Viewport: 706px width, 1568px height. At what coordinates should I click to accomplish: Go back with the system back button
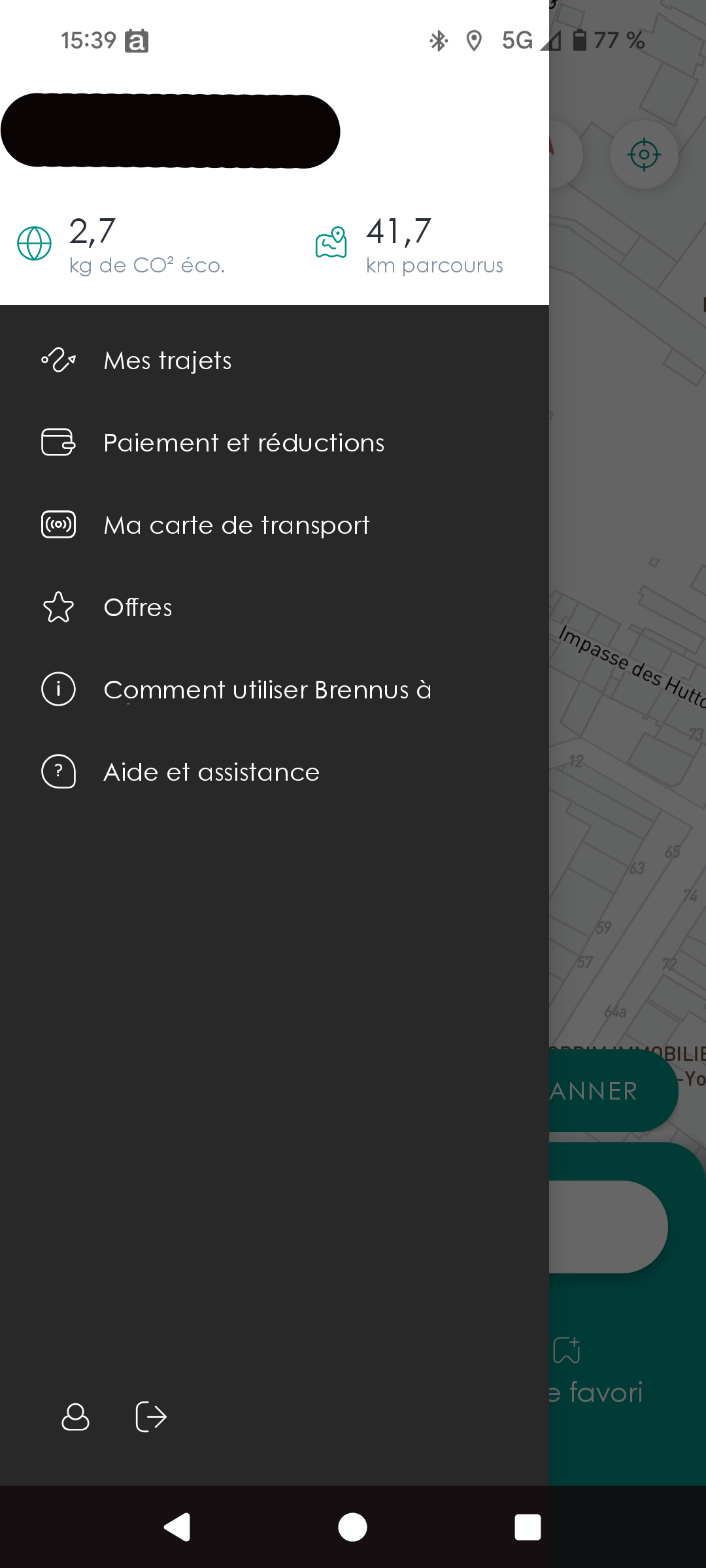176,1527
